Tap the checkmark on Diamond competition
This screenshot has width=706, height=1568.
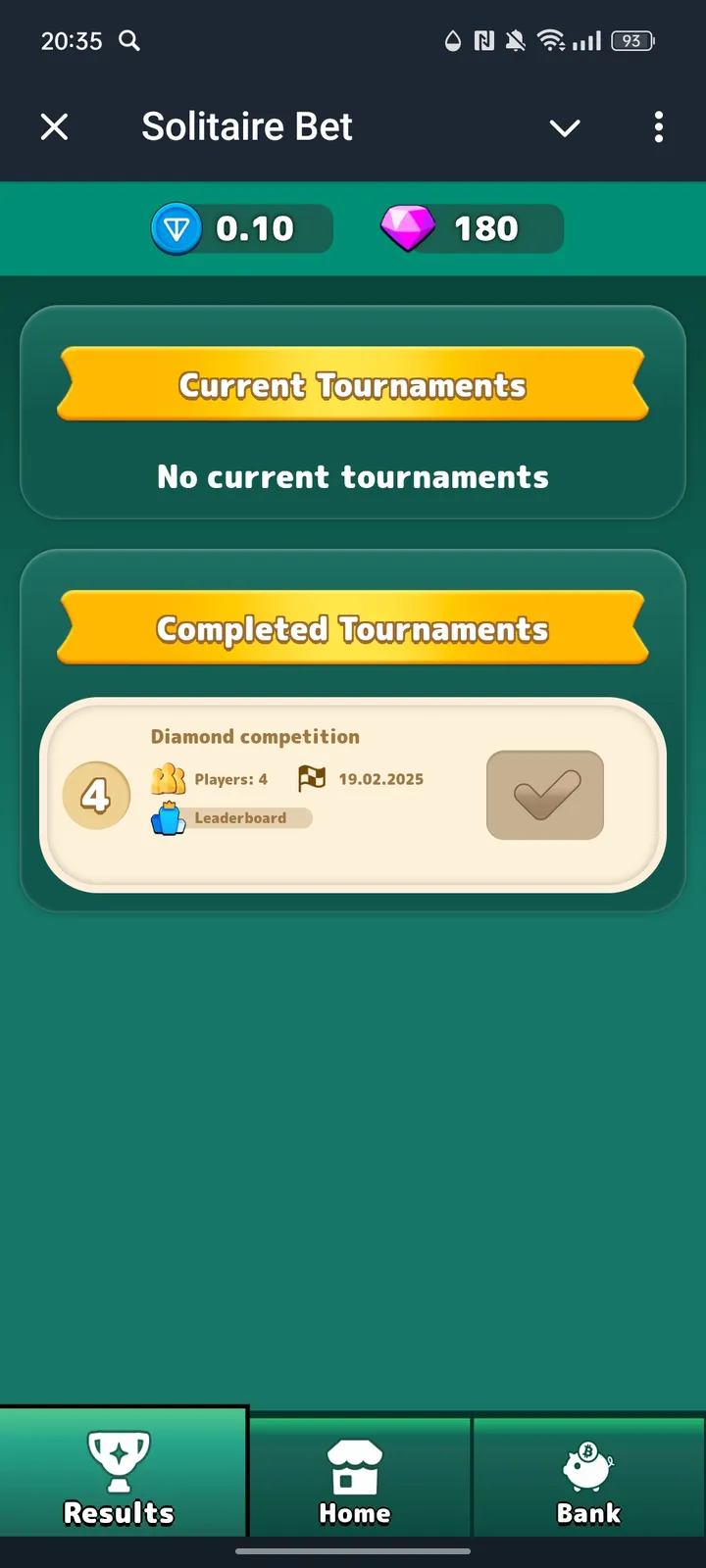(544, 795)
